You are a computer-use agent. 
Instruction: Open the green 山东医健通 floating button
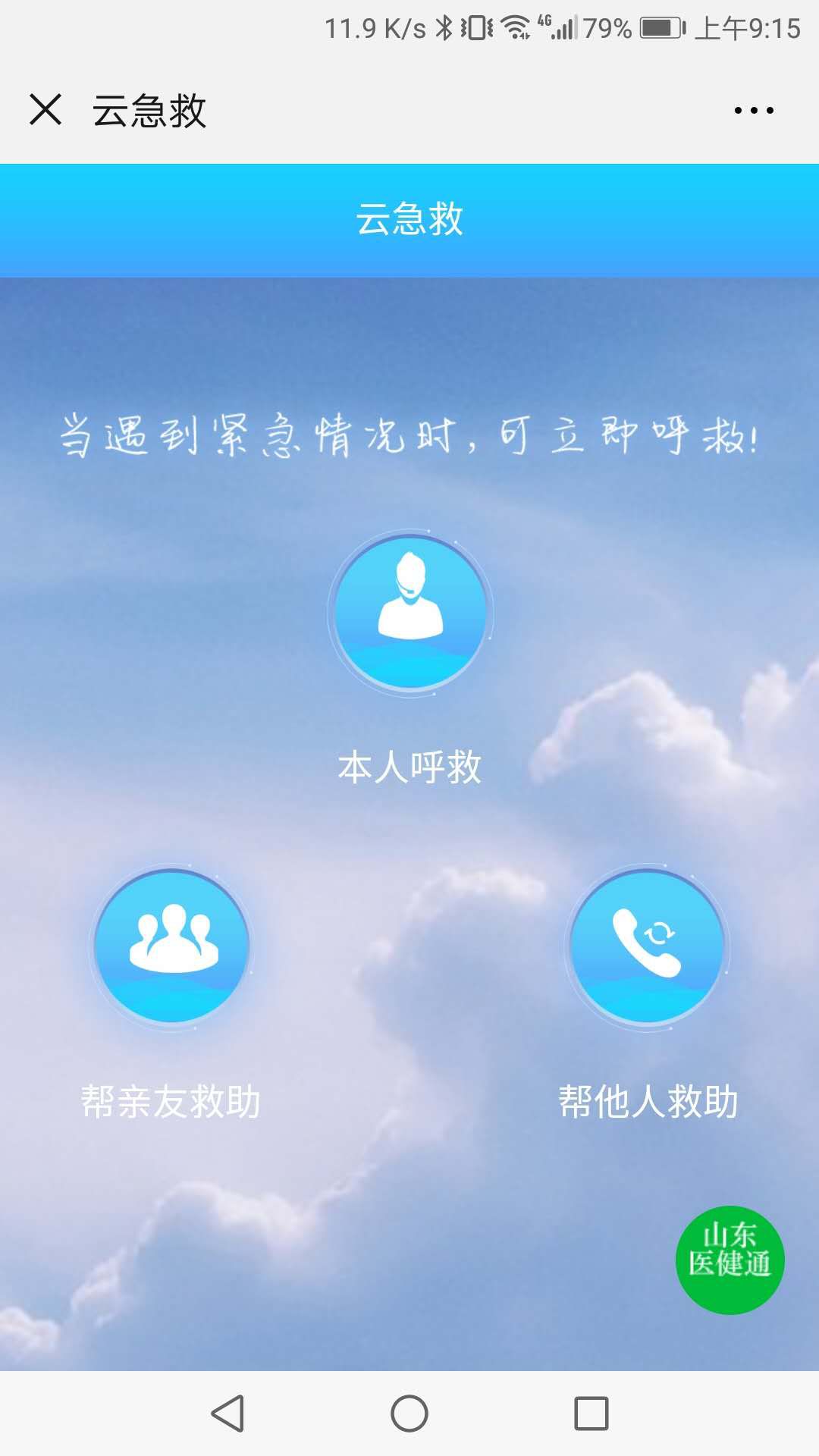click(730, 1260)
